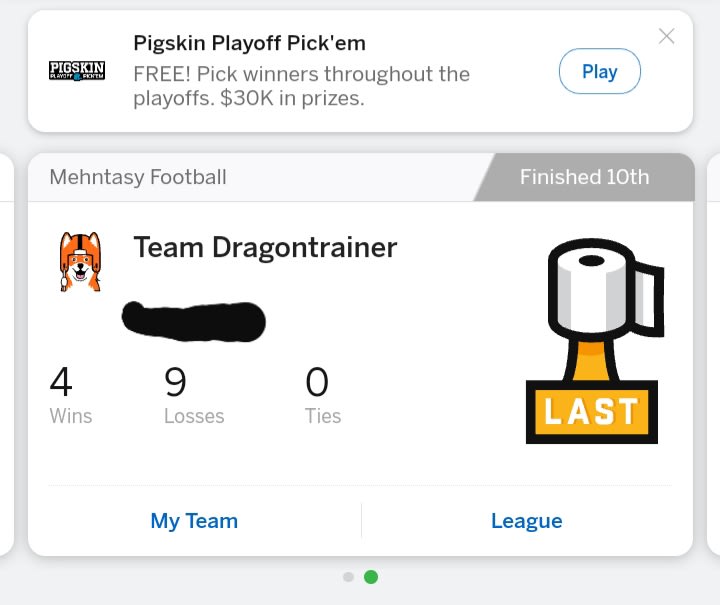720x605 pixels.
Task: Open the League page link
Action: pyautogui.click(x=526, y=521)
